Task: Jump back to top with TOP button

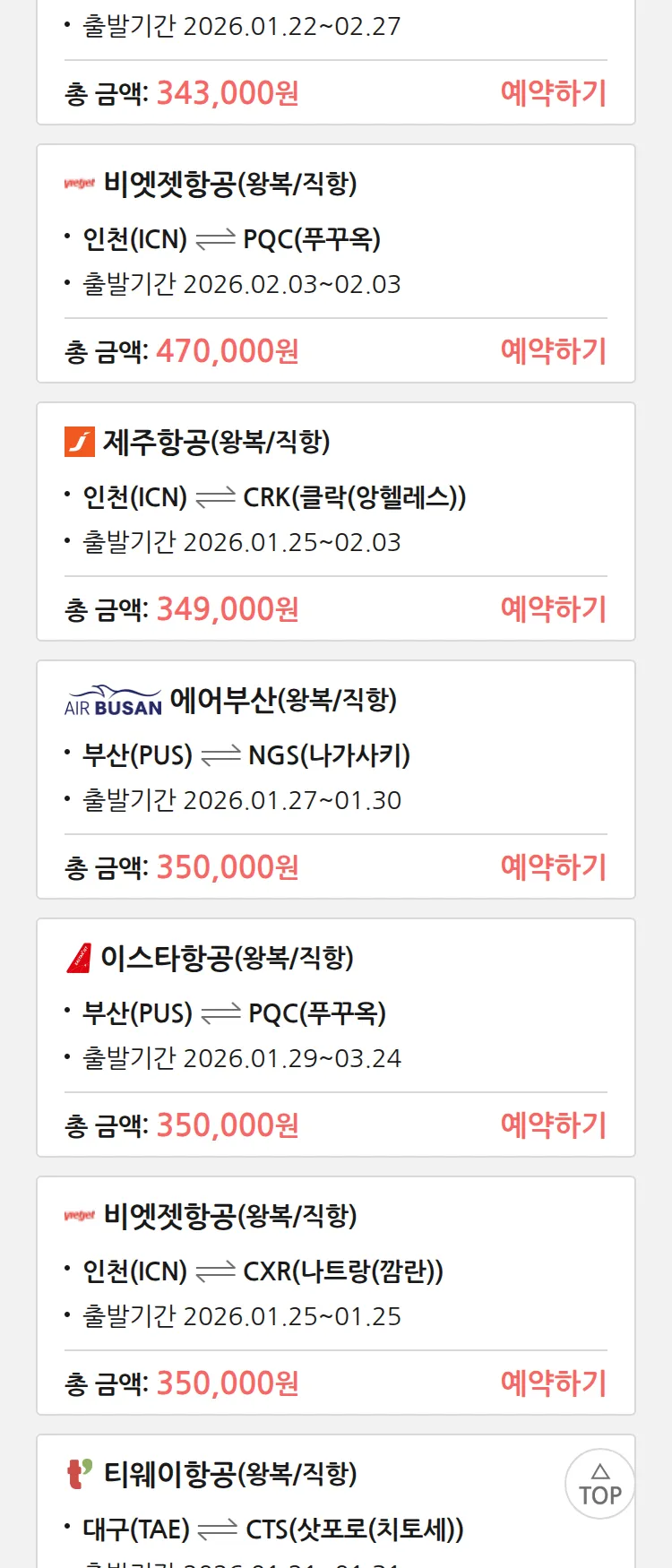Action: 599,1485
